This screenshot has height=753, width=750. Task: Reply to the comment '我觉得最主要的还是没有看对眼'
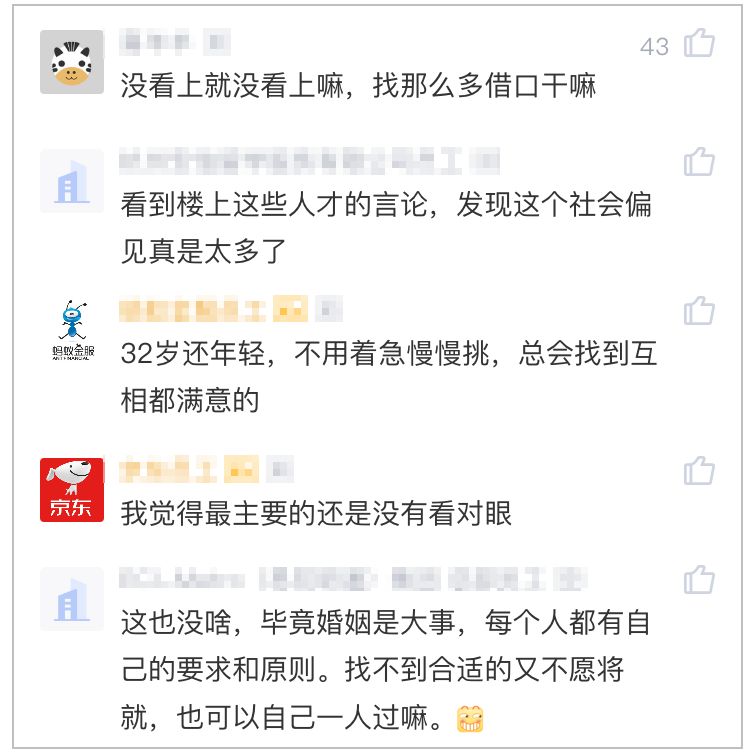(x=316, y=514)
